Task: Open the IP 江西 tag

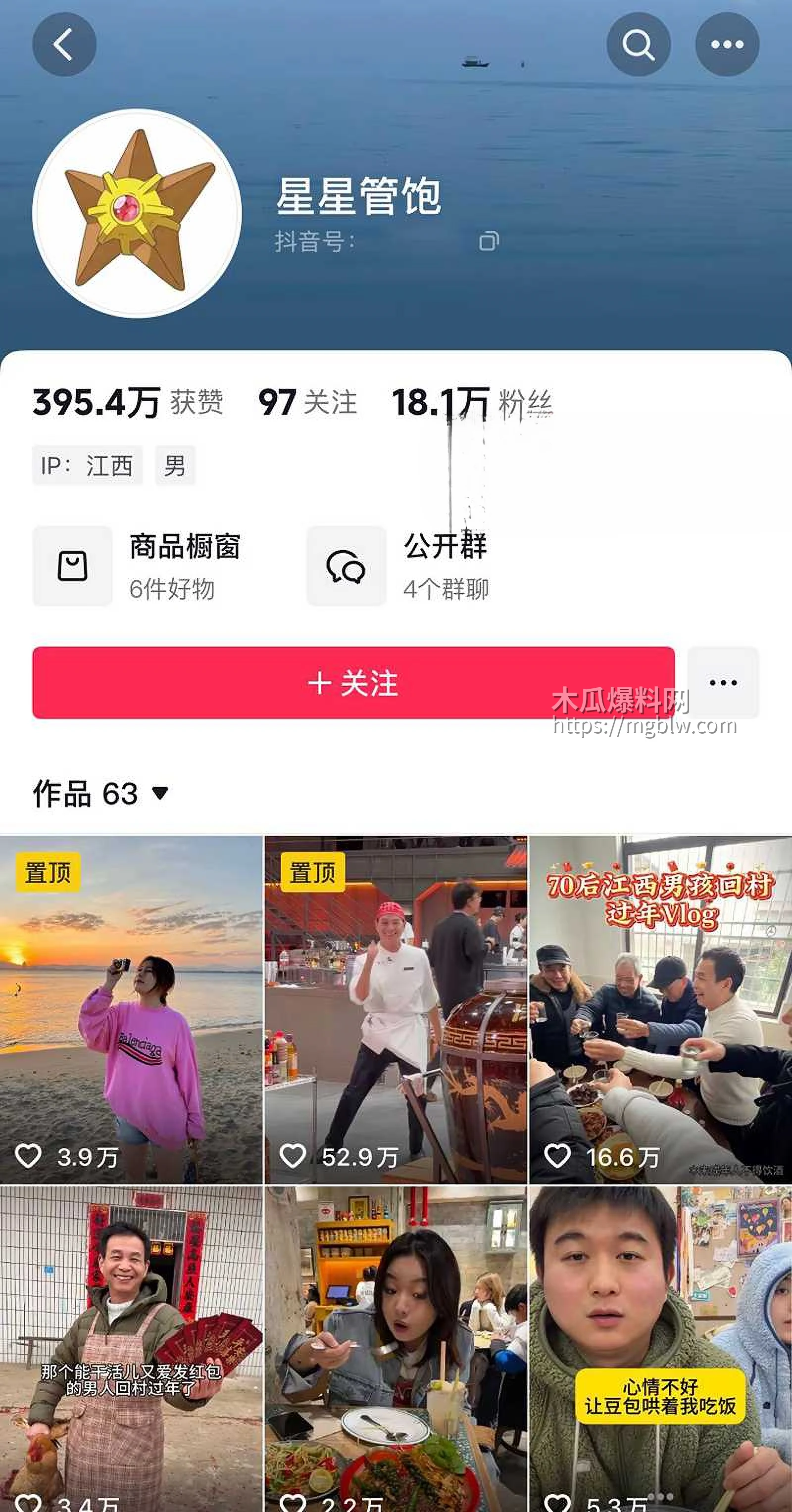Action: click(x=88, y=466)
